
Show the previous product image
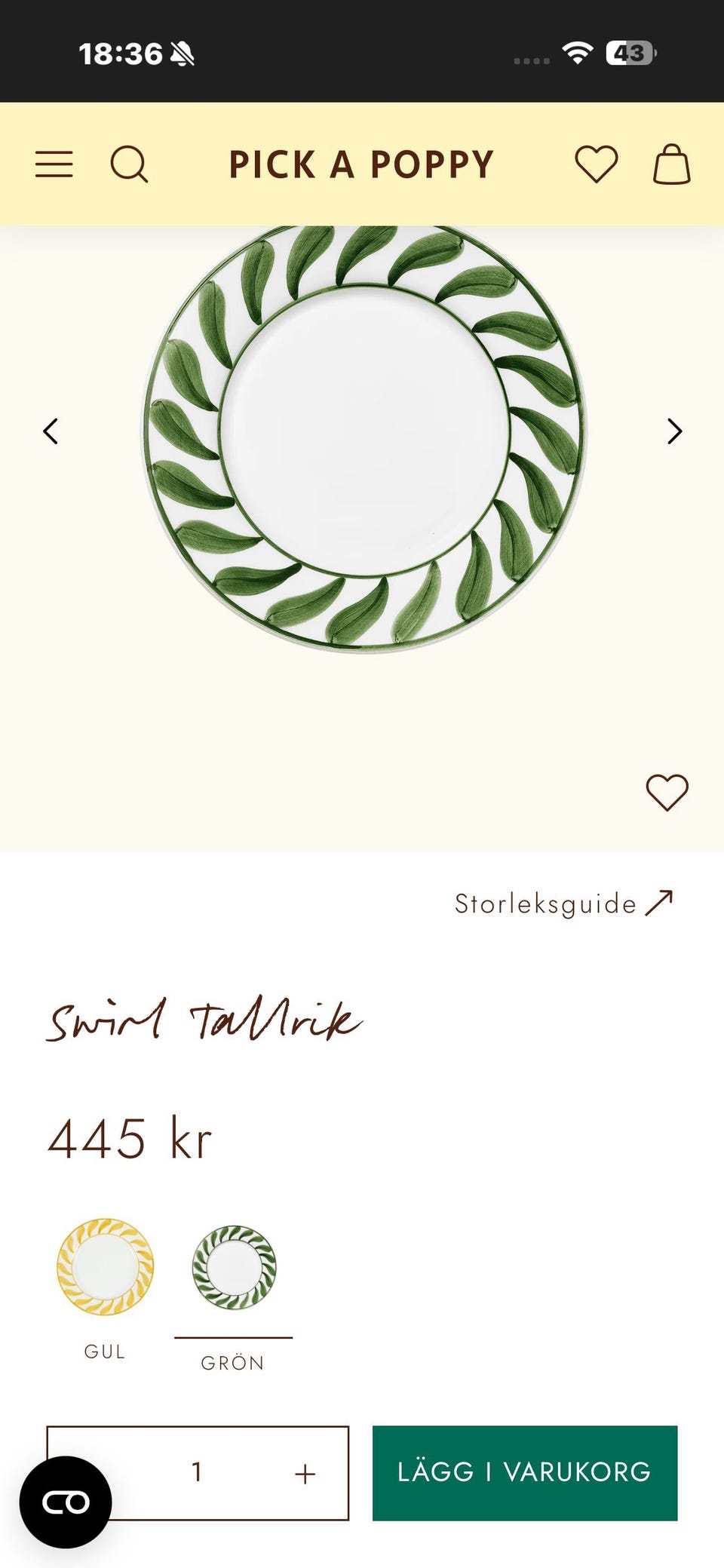(x=50, y=432)
